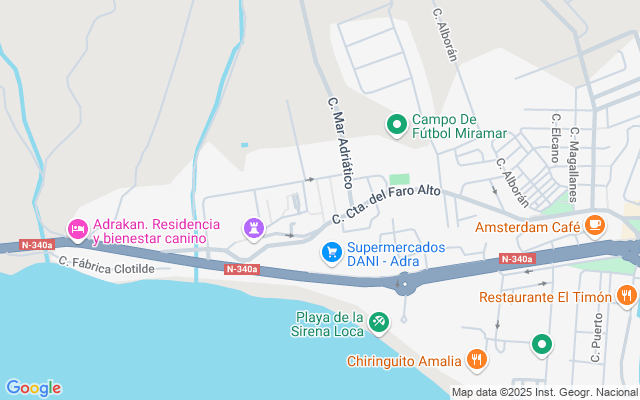The height and width of the screenshot is (400, 640).
Task: Tap the Chiringuito Amalia restaurant marker
Action: pyautogui.click(x=477, y=360)
